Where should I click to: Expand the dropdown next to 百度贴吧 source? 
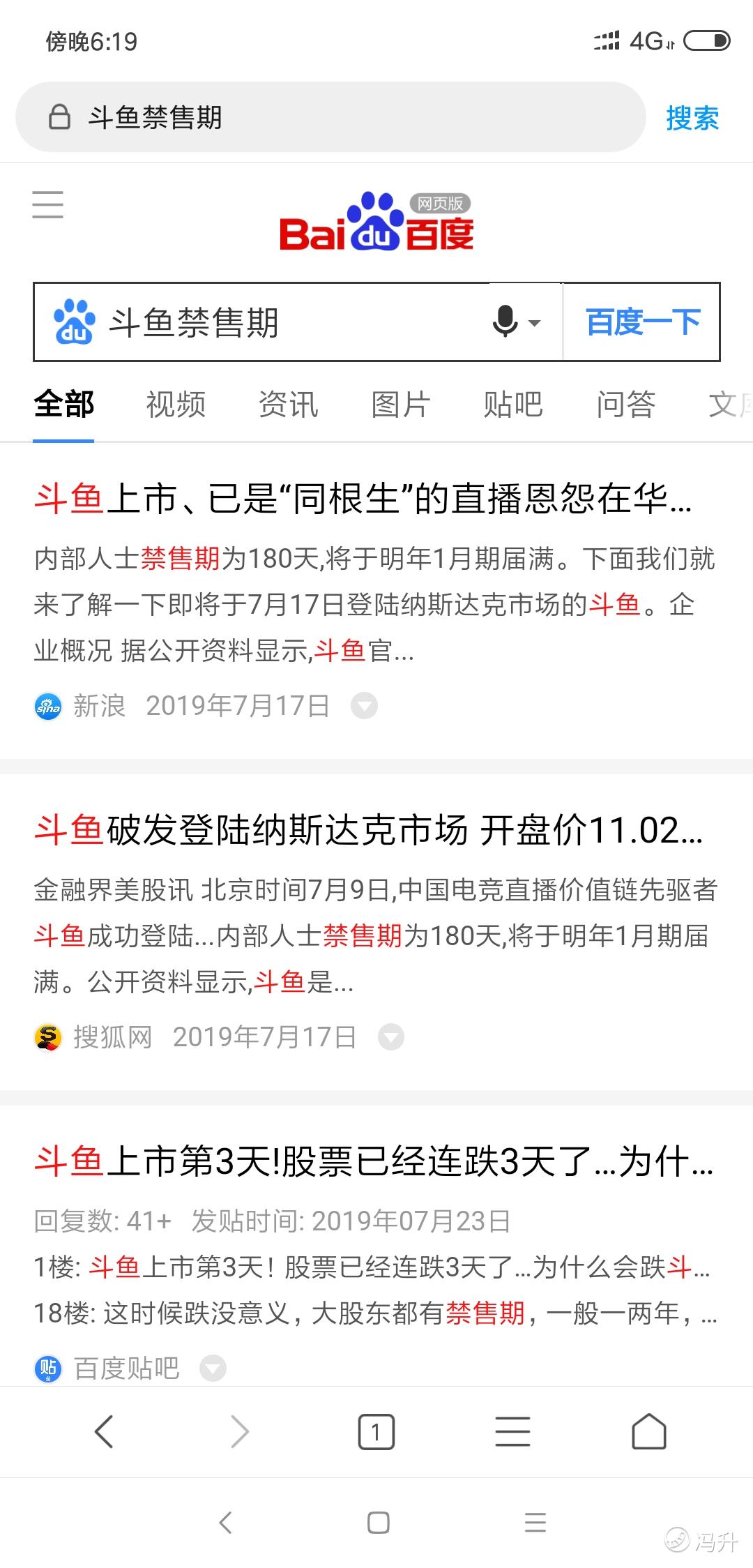pos(213,1369)
